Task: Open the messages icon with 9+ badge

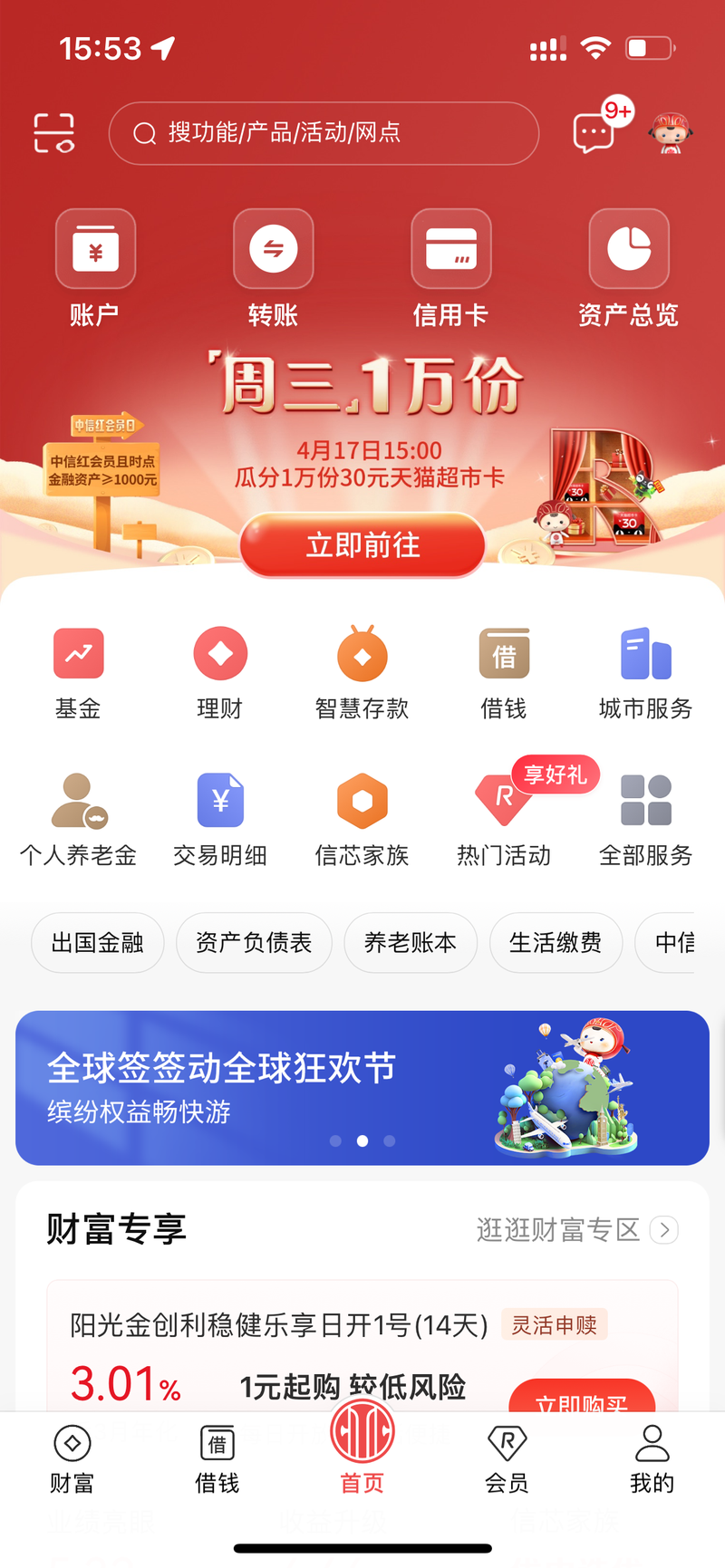Action: click(595, 133)
